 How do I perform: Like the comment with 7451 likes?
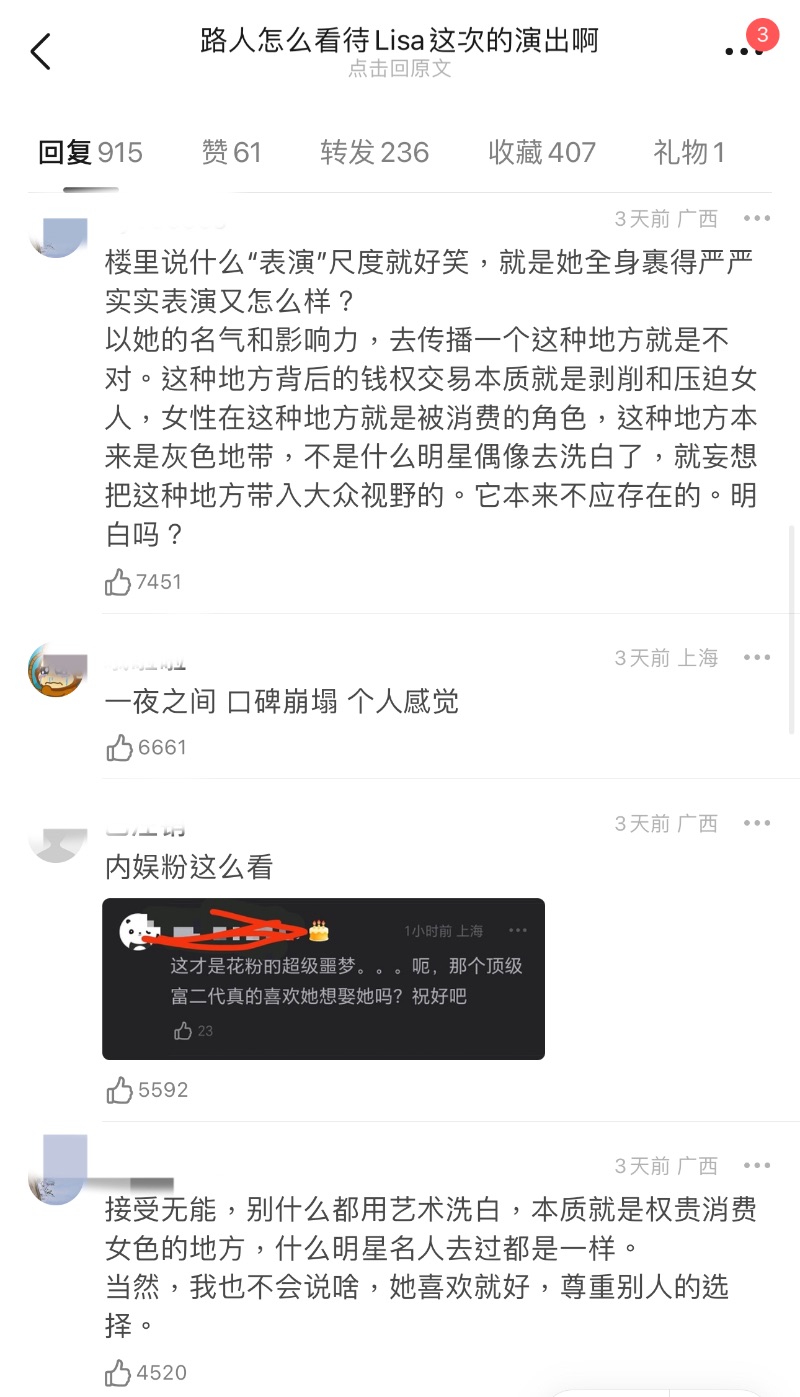pyautogui.click(x=119, y=582)
